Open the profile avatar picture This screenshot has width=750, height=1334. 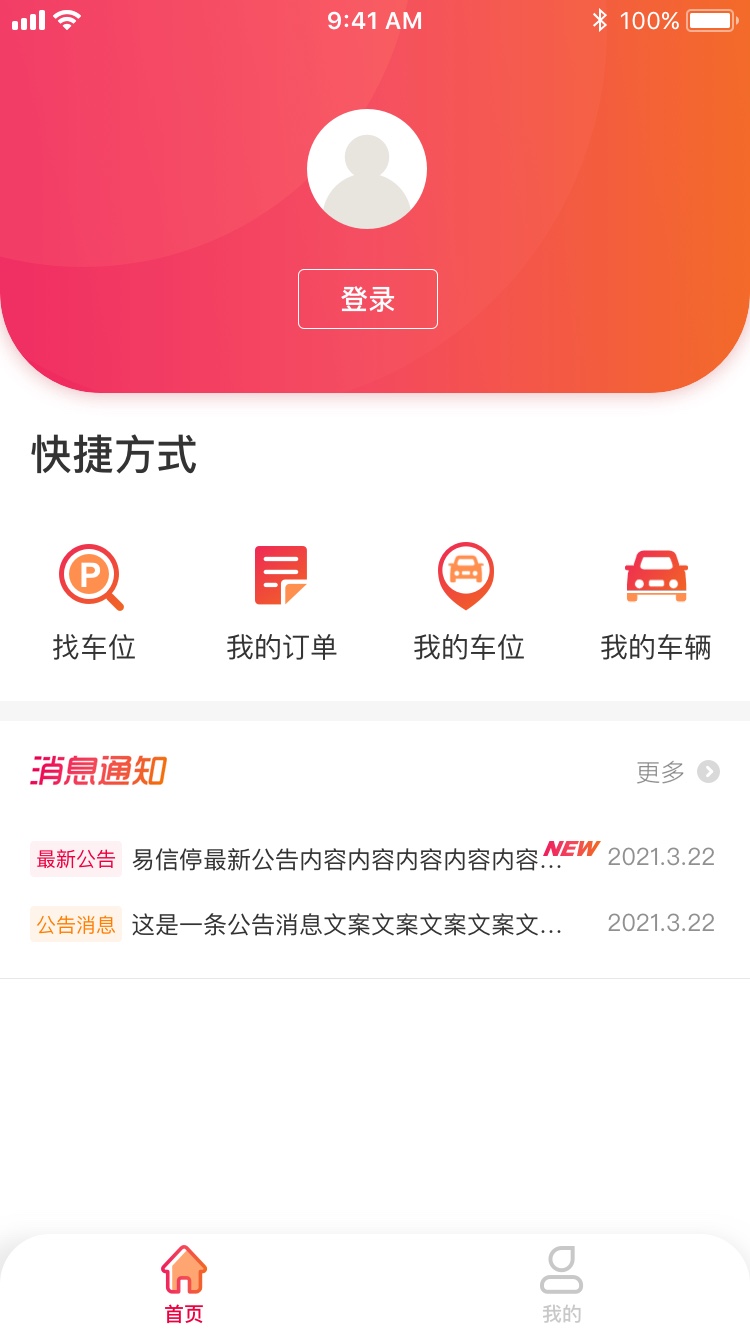coord(367,169)
